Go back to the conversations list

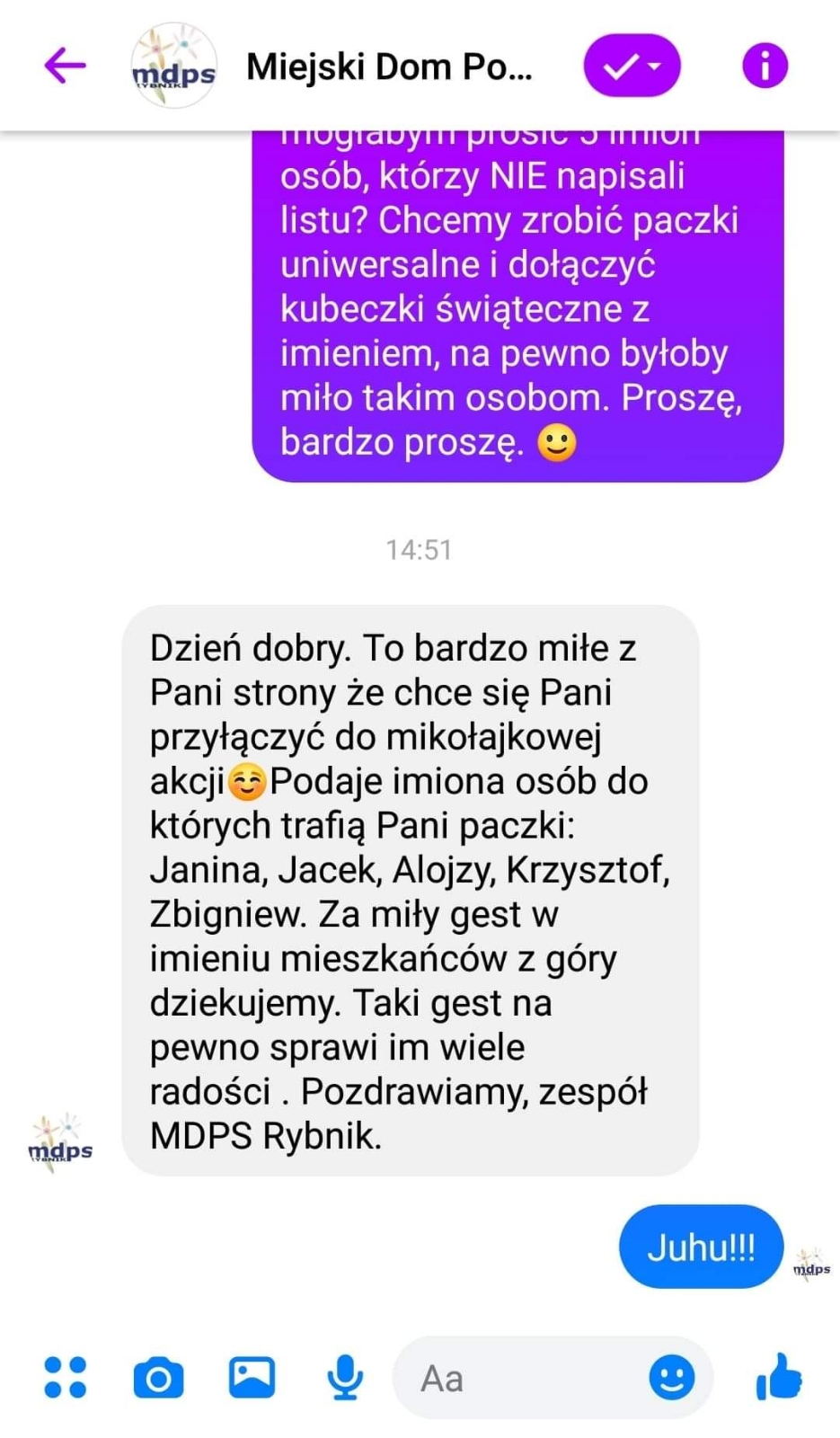point(65,66)
